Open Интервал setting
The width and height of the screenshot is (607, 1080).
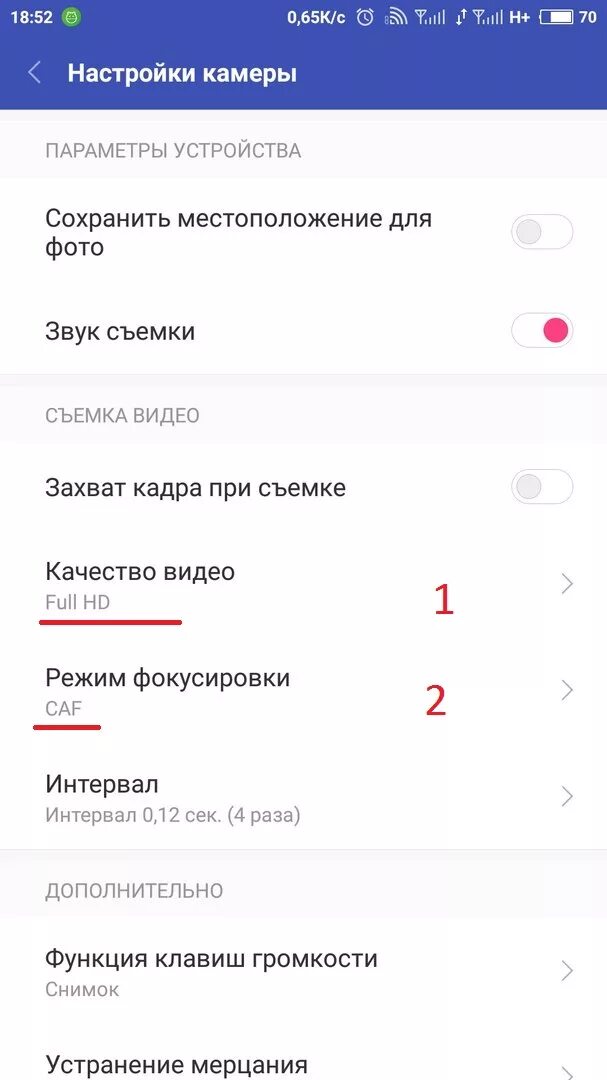pyautogui.click(x=303, y=797)
